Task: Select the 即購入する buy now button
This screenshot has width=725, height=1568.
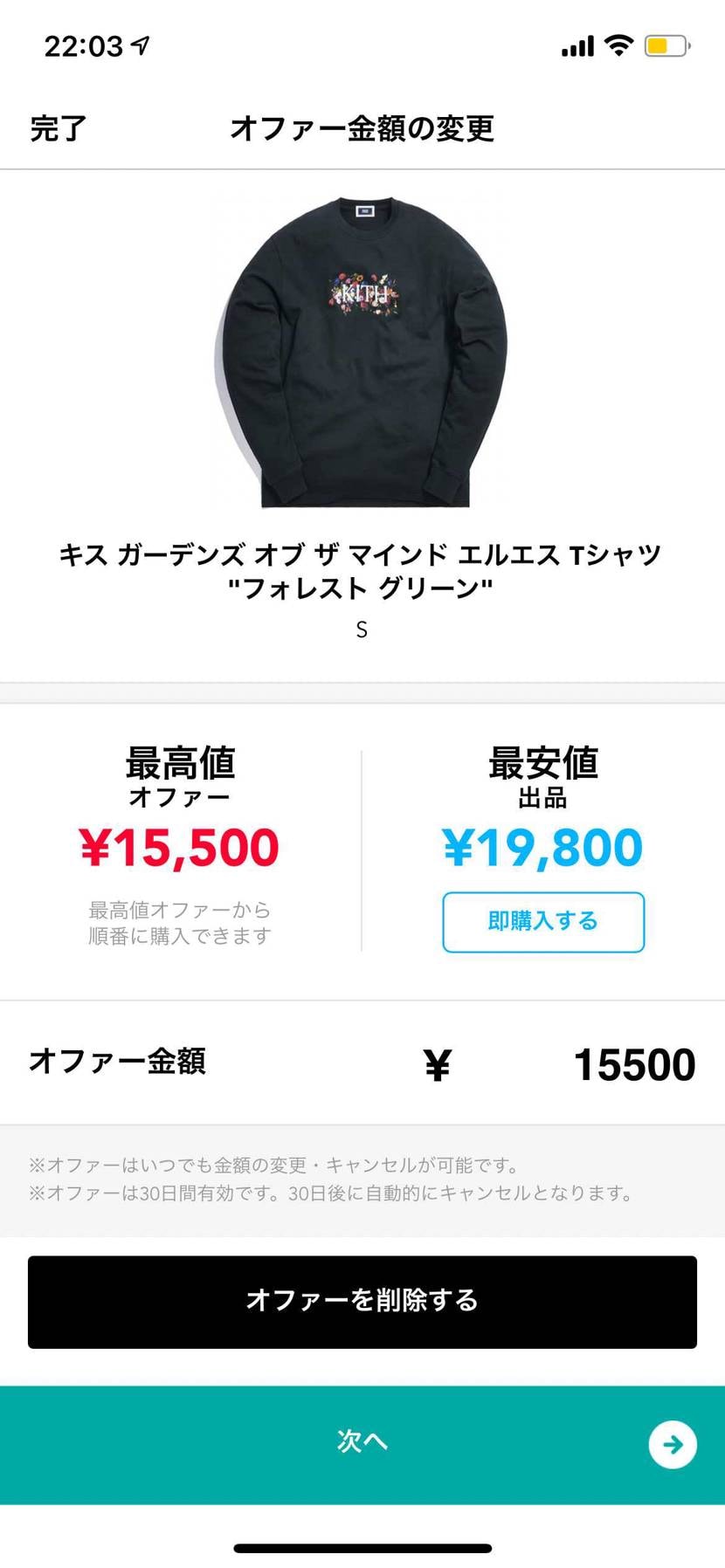Action: (542, 921)
